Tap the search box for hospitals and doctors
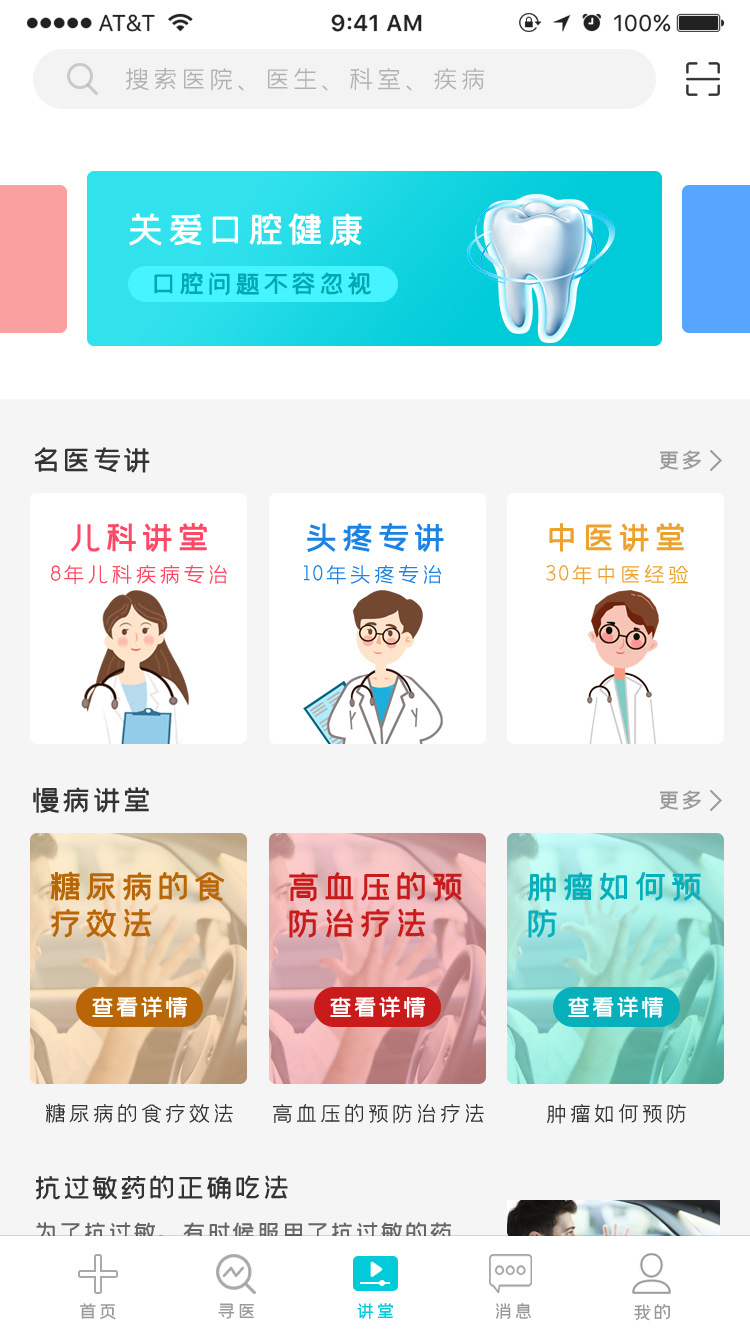 (x=344, y=79)
